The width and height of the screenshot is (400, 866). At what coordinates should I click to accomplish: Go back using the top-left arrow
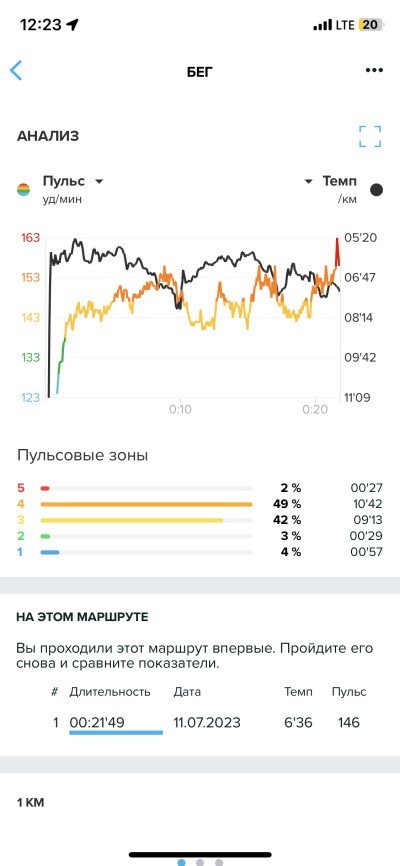[16, 71]
